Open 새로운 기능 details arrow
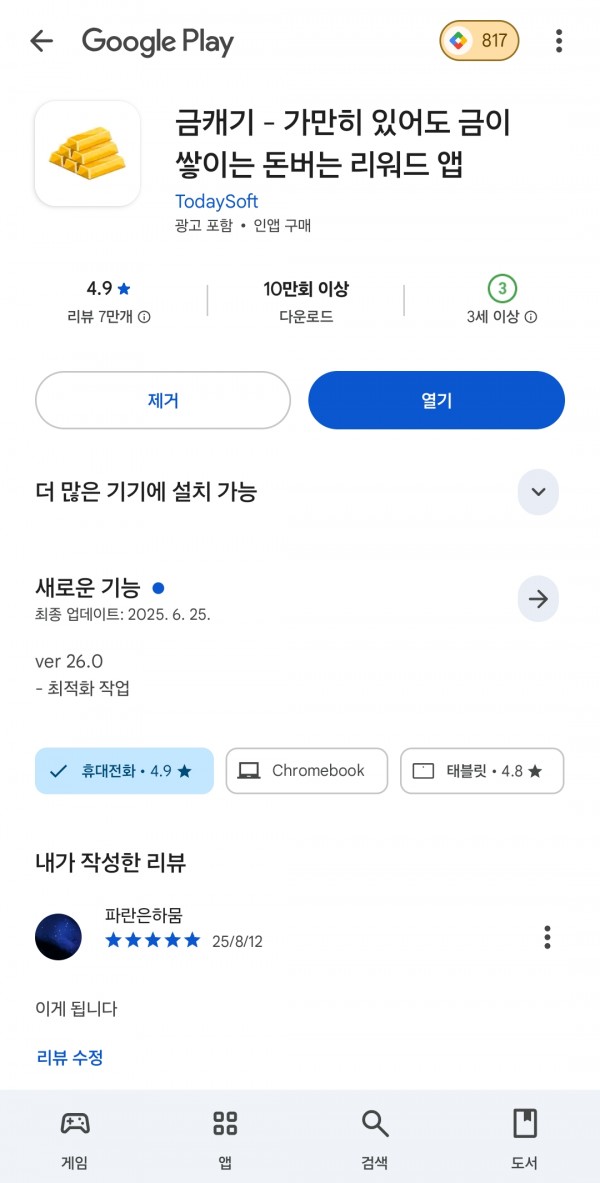Screen dimensions: 600x1183 (x=538, y=599)
